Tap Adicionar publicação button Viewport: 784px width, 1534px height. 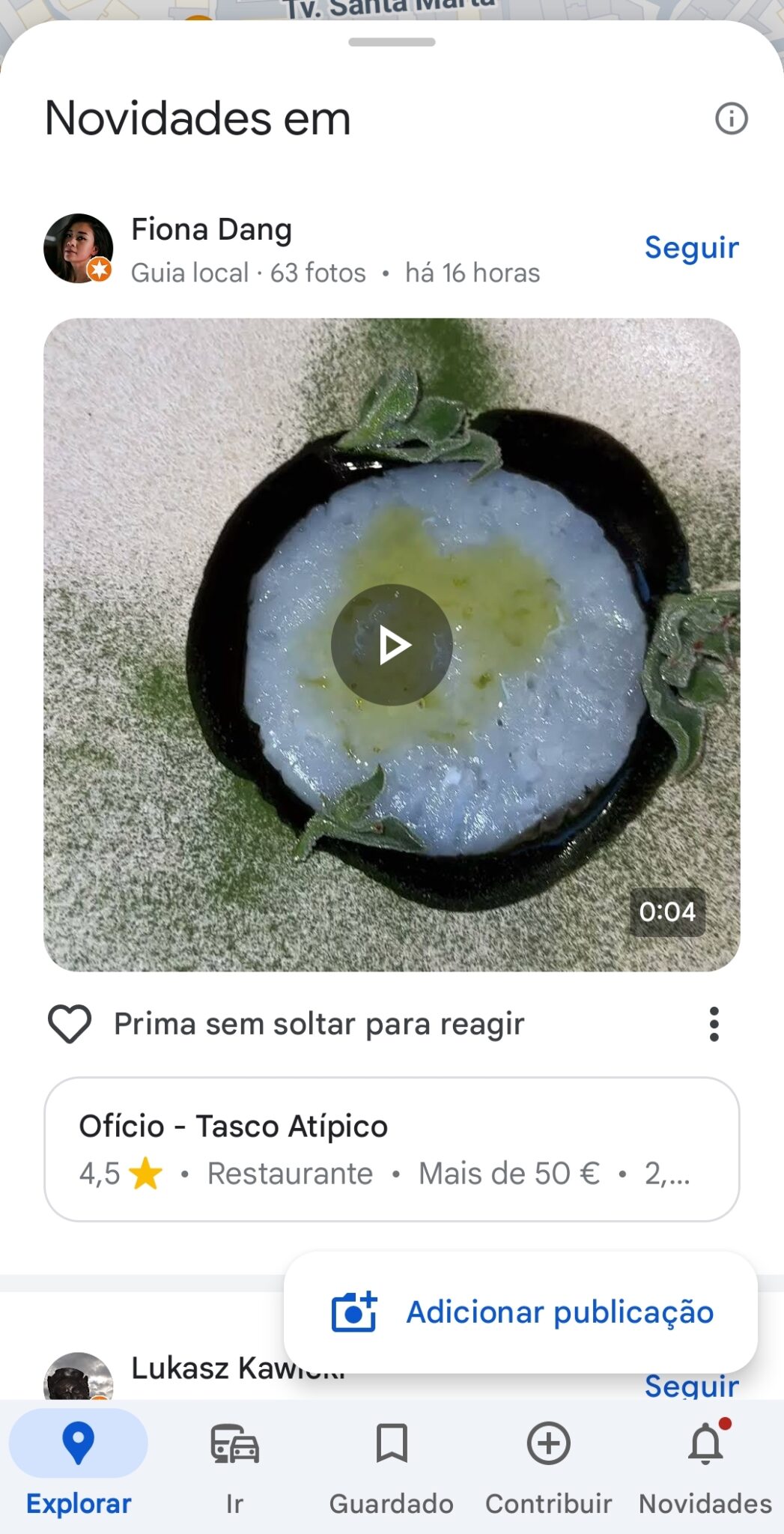[520, 1312]
